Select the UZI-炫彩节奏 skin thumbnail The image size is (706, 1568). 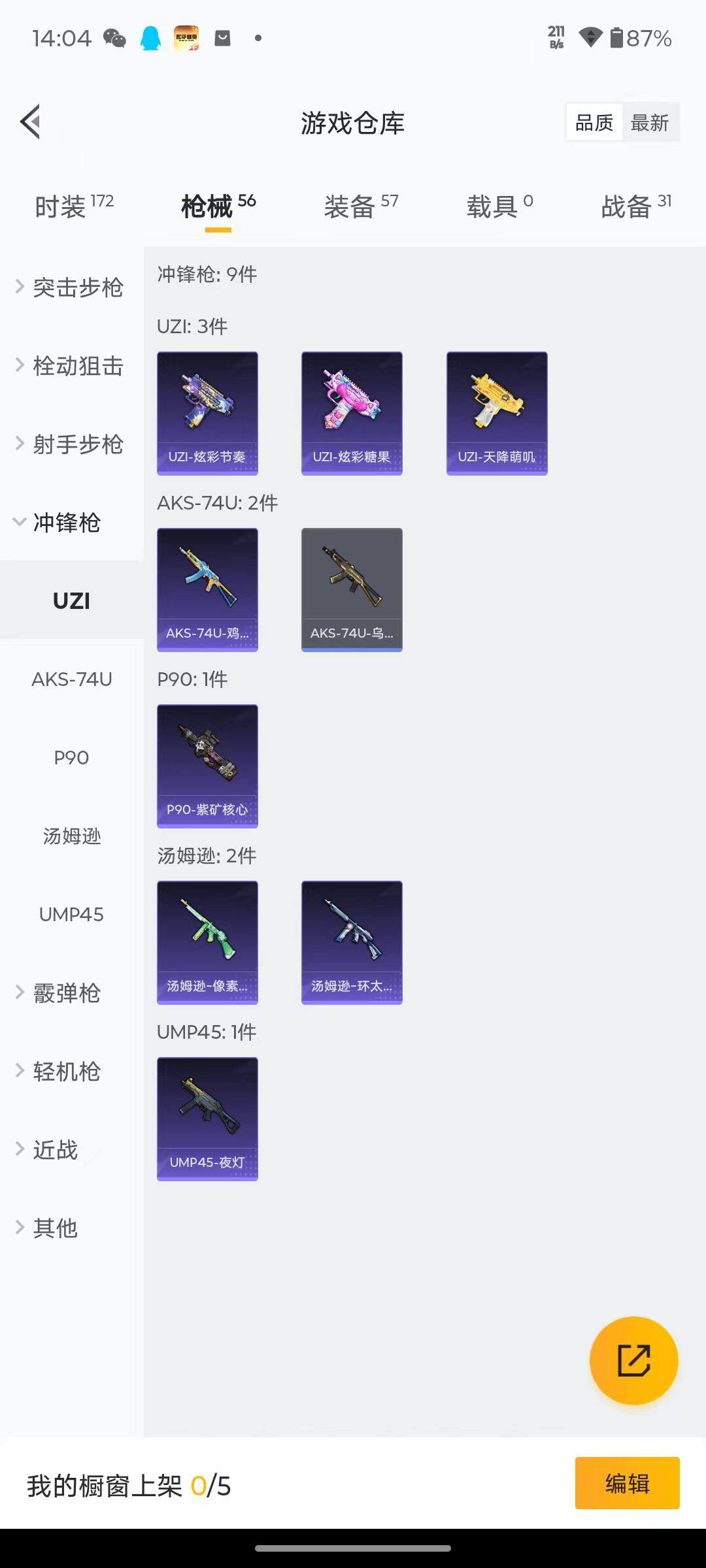pyautogui.click(x=207, y=412)
